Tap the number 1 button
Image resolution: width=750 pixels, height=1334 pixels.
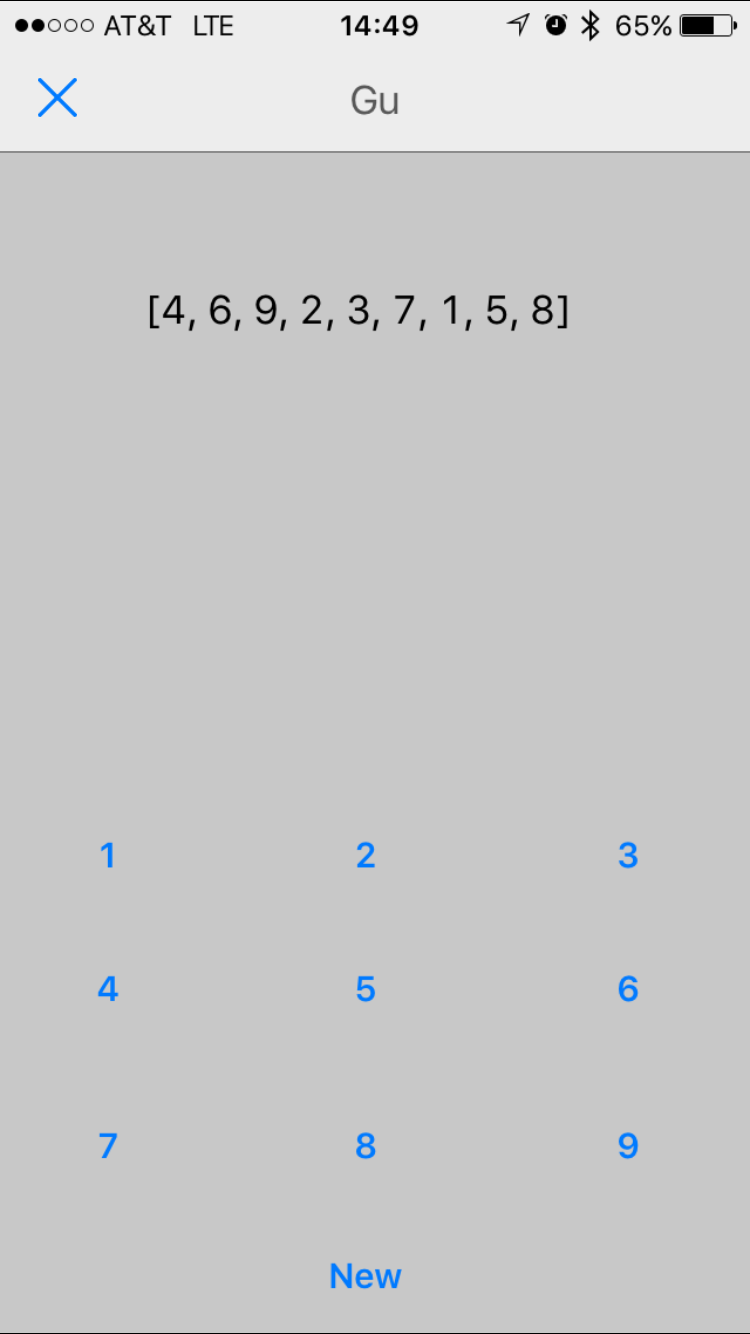(x=107, y=856)
